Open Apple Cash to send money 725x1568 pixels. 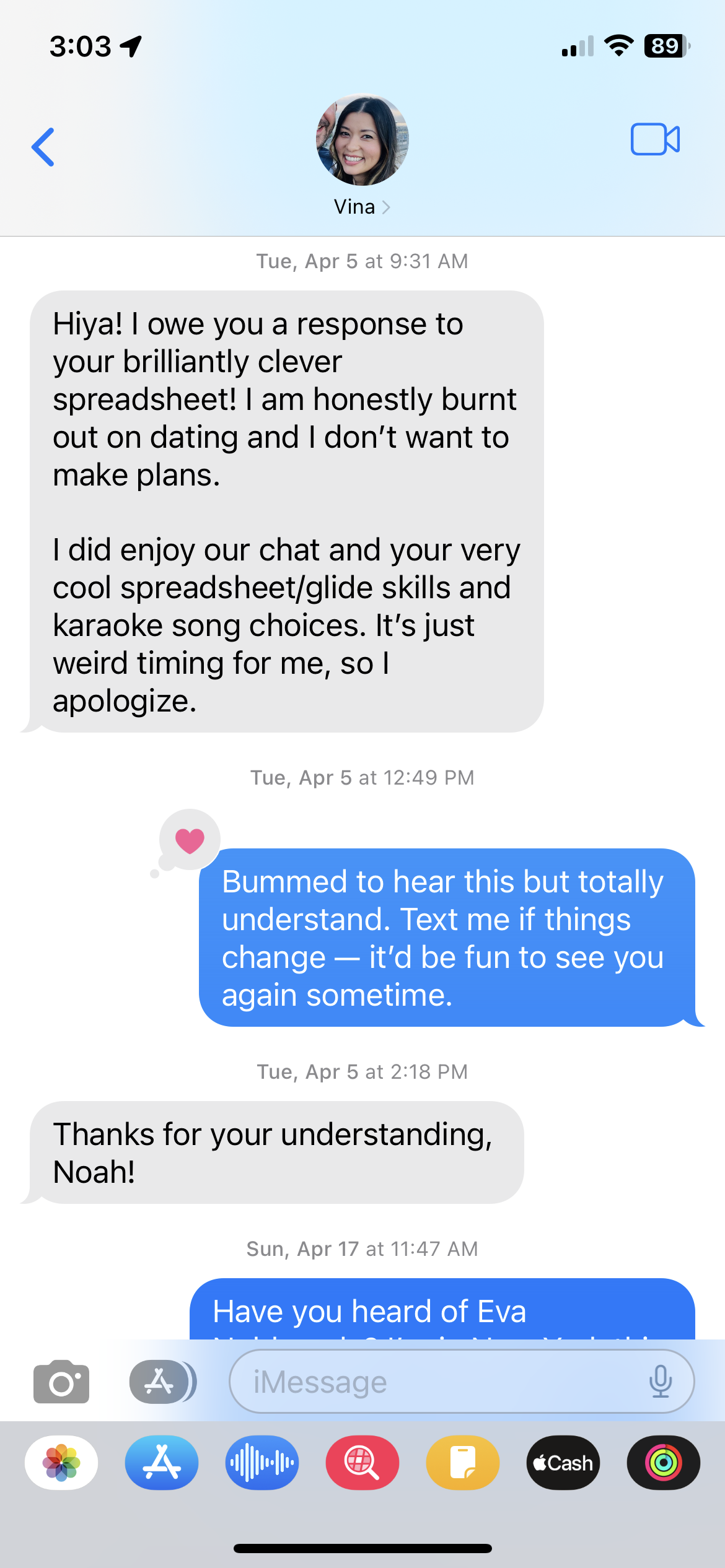[x=563, y=1463]
